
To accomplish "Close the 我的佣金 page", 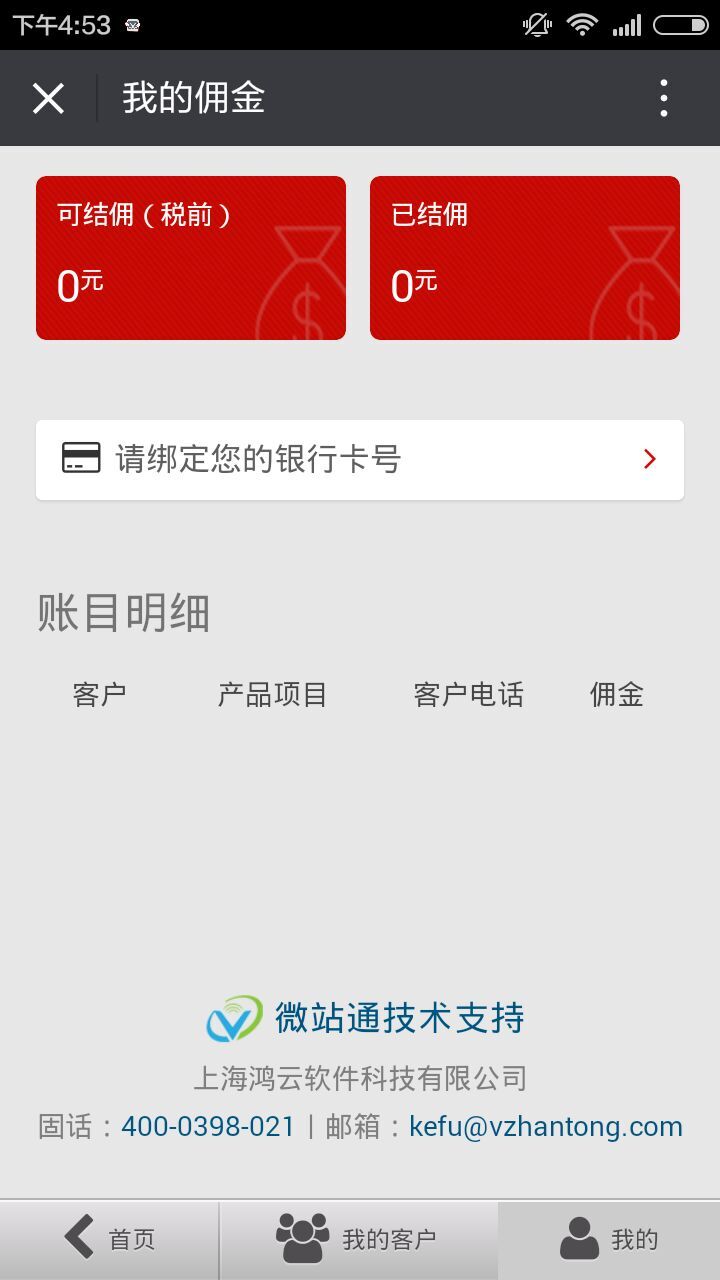I will [x=48, y=98].
